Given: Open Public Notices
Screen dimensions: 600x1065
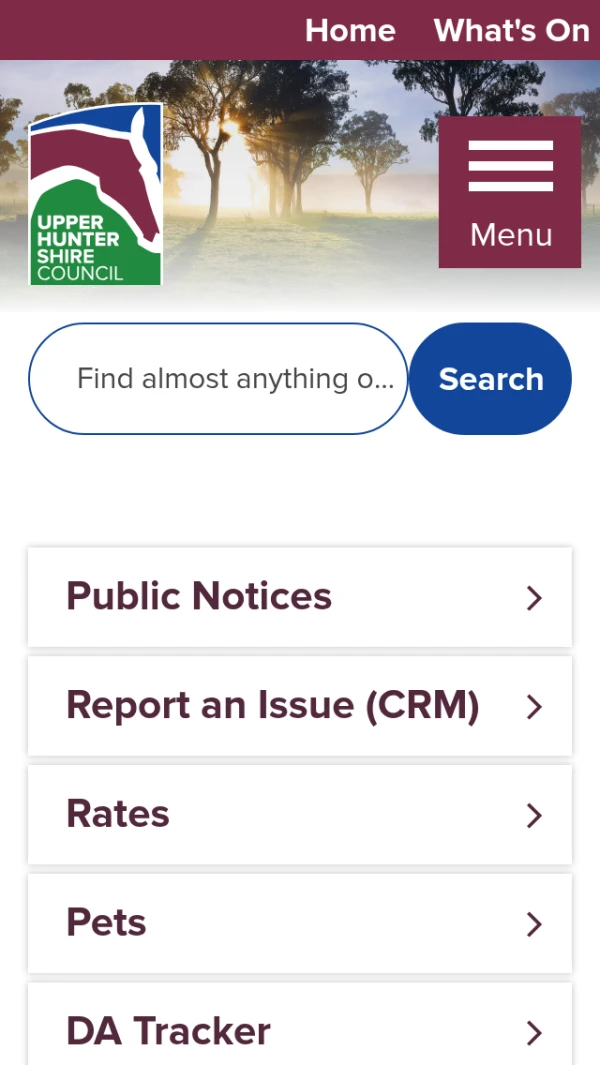Looking at the screenshot, I should point(300,597).
